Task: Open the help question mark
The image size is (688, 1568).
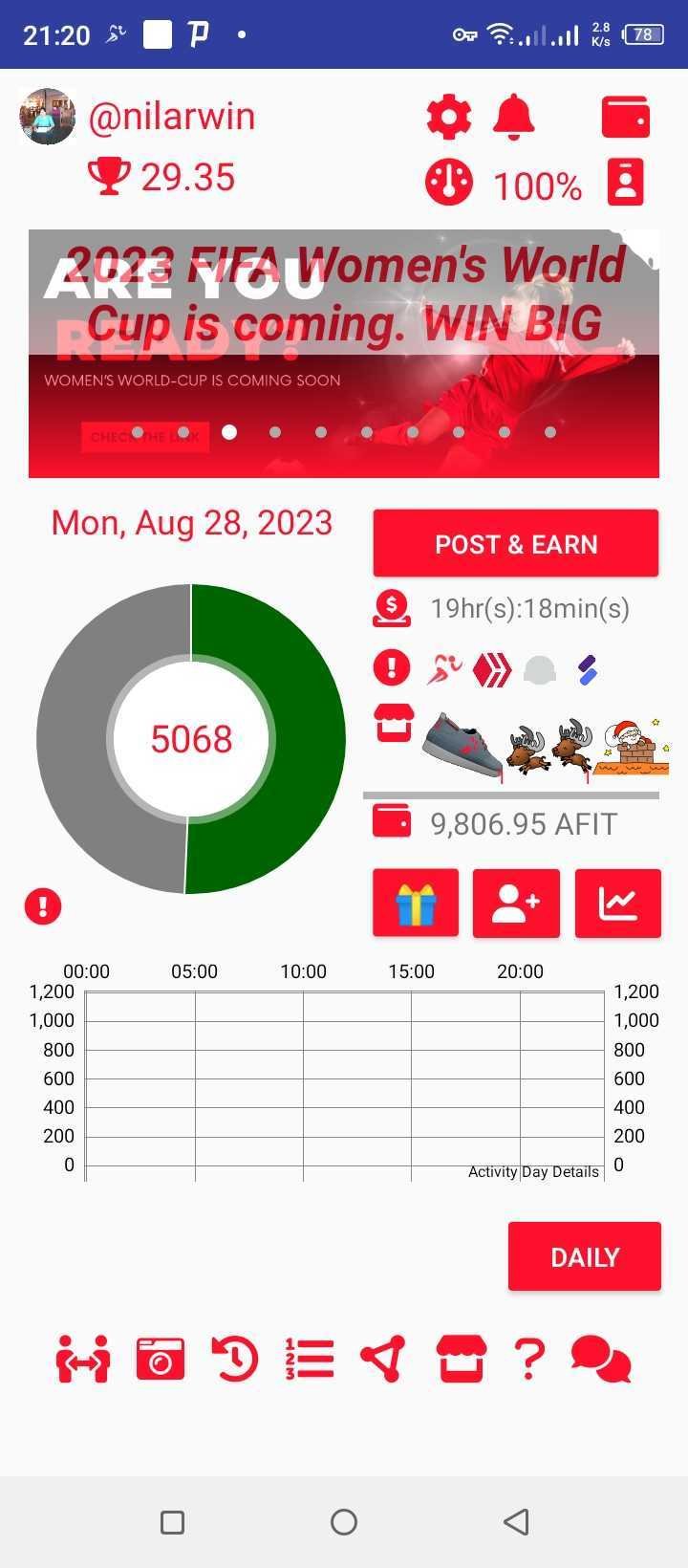Action: [529, 1359]
